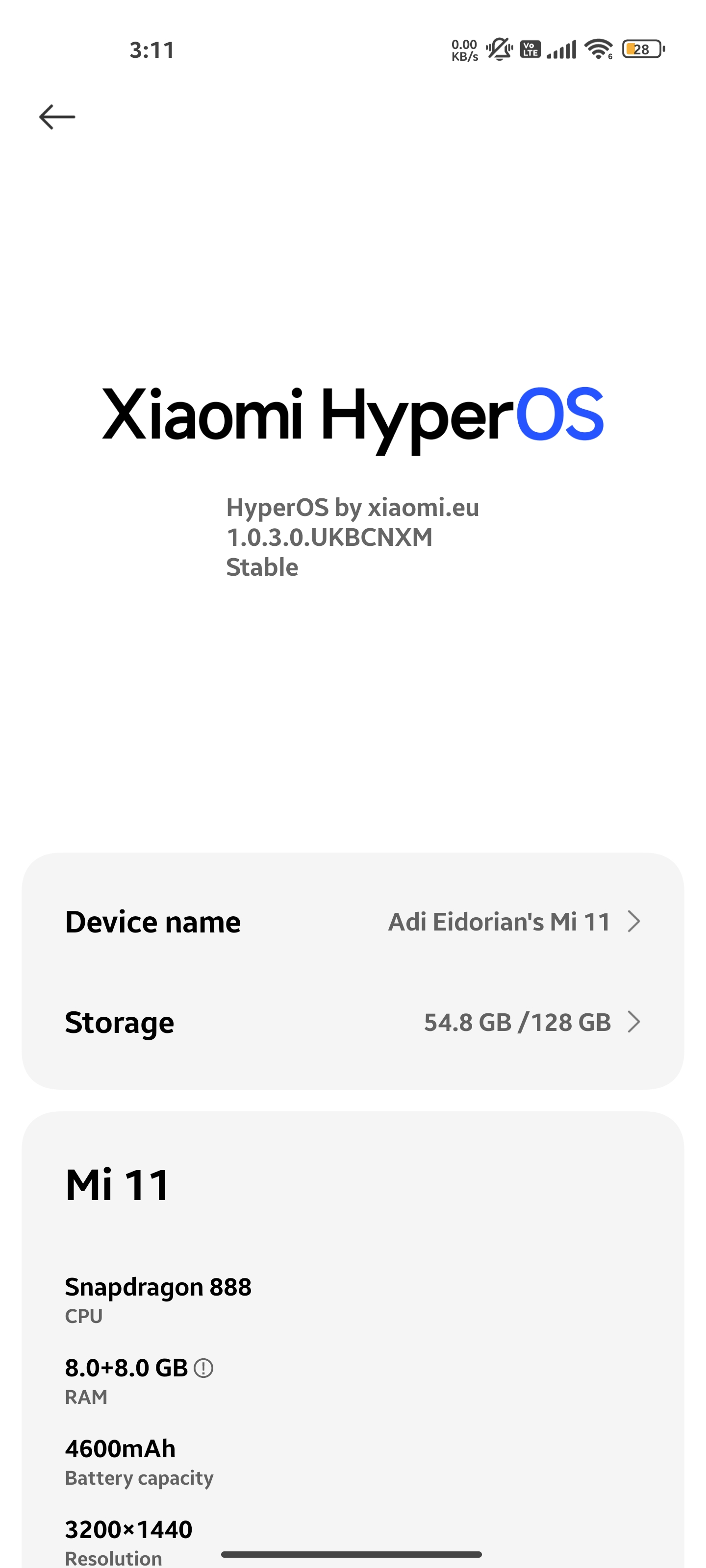The image size is (706, 1568).
Task: Open the Device name setting
Action: point(353,922)
